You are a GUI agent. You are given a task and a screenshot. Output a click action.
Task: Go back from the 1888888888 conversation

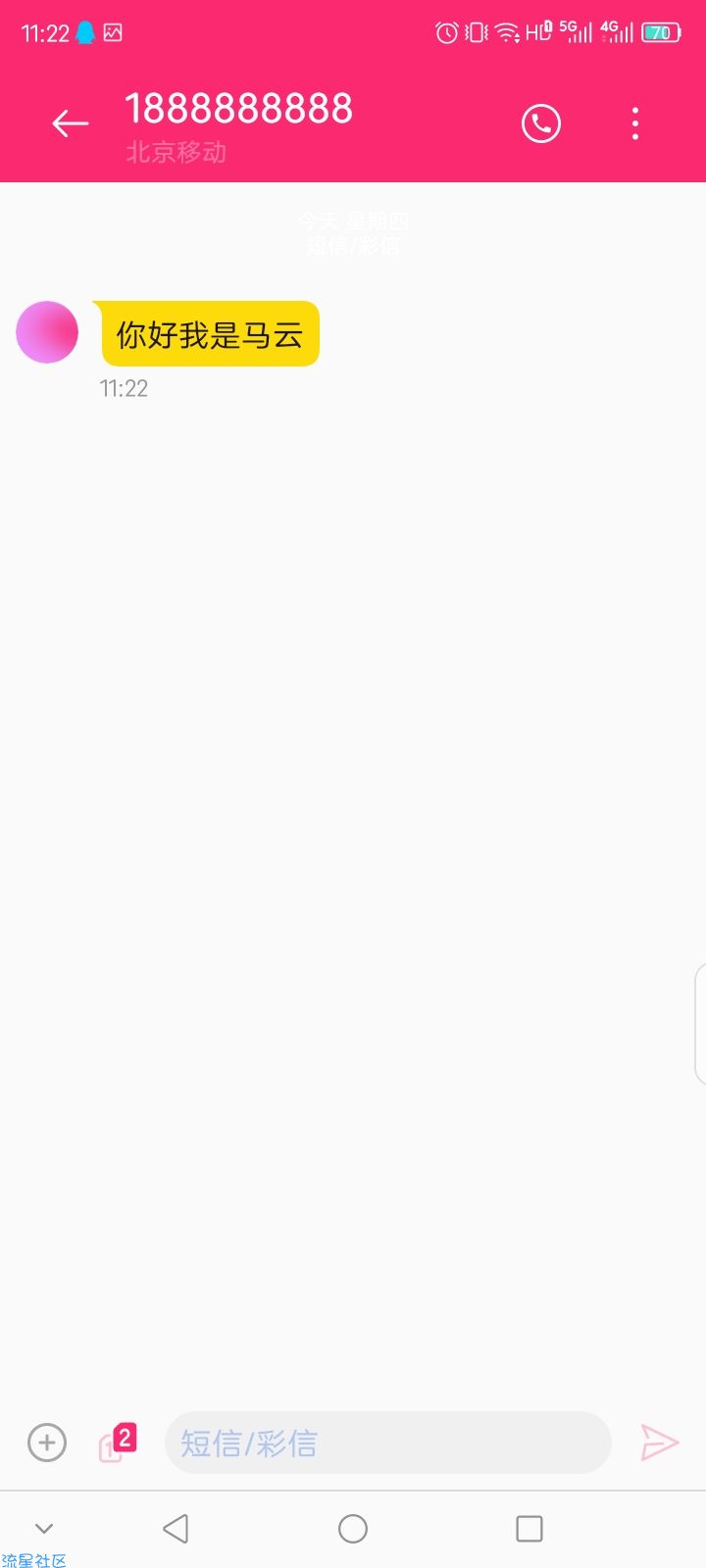pyautogui.click(x=70, y=123)
